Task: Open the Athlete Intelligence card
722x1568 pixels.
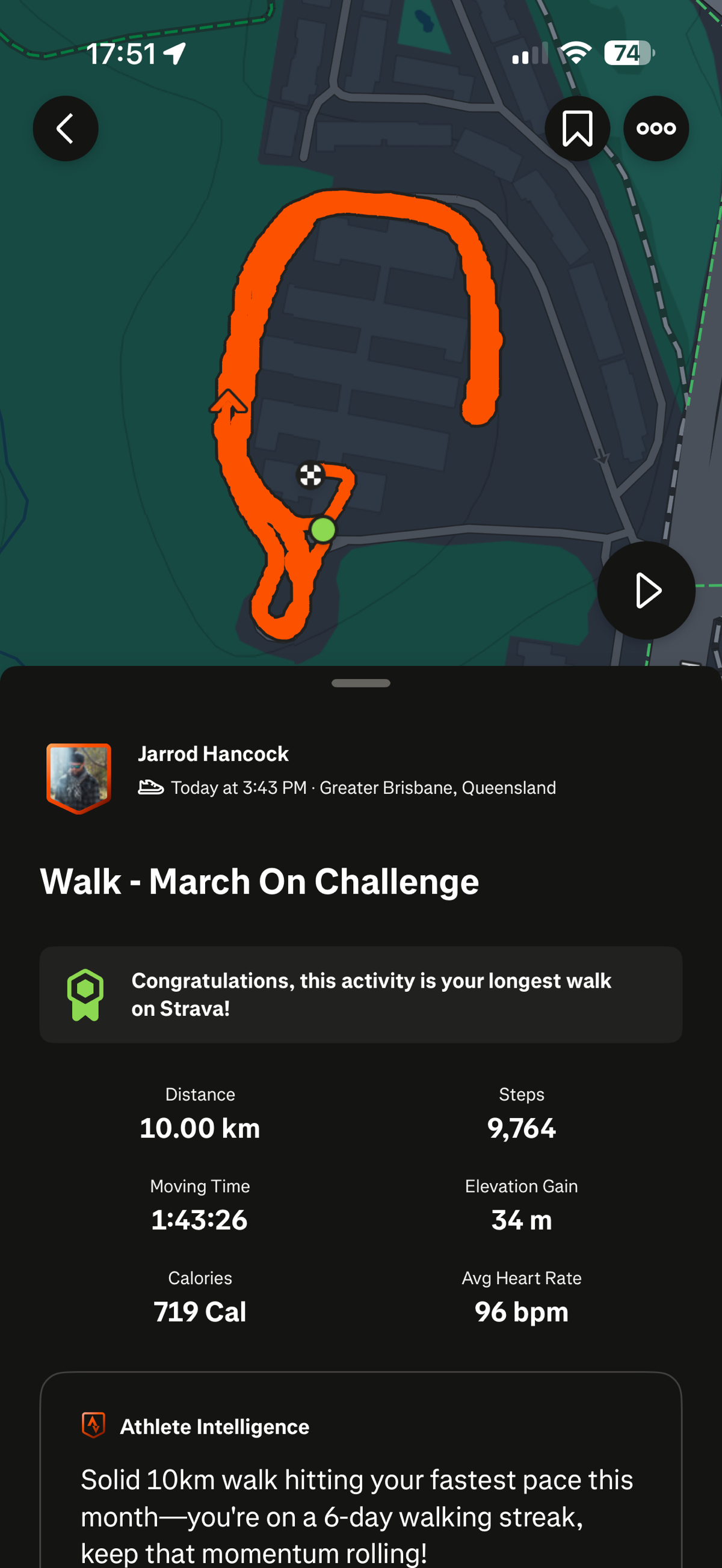Action: pyautogui.click(x=360, y=1479)
